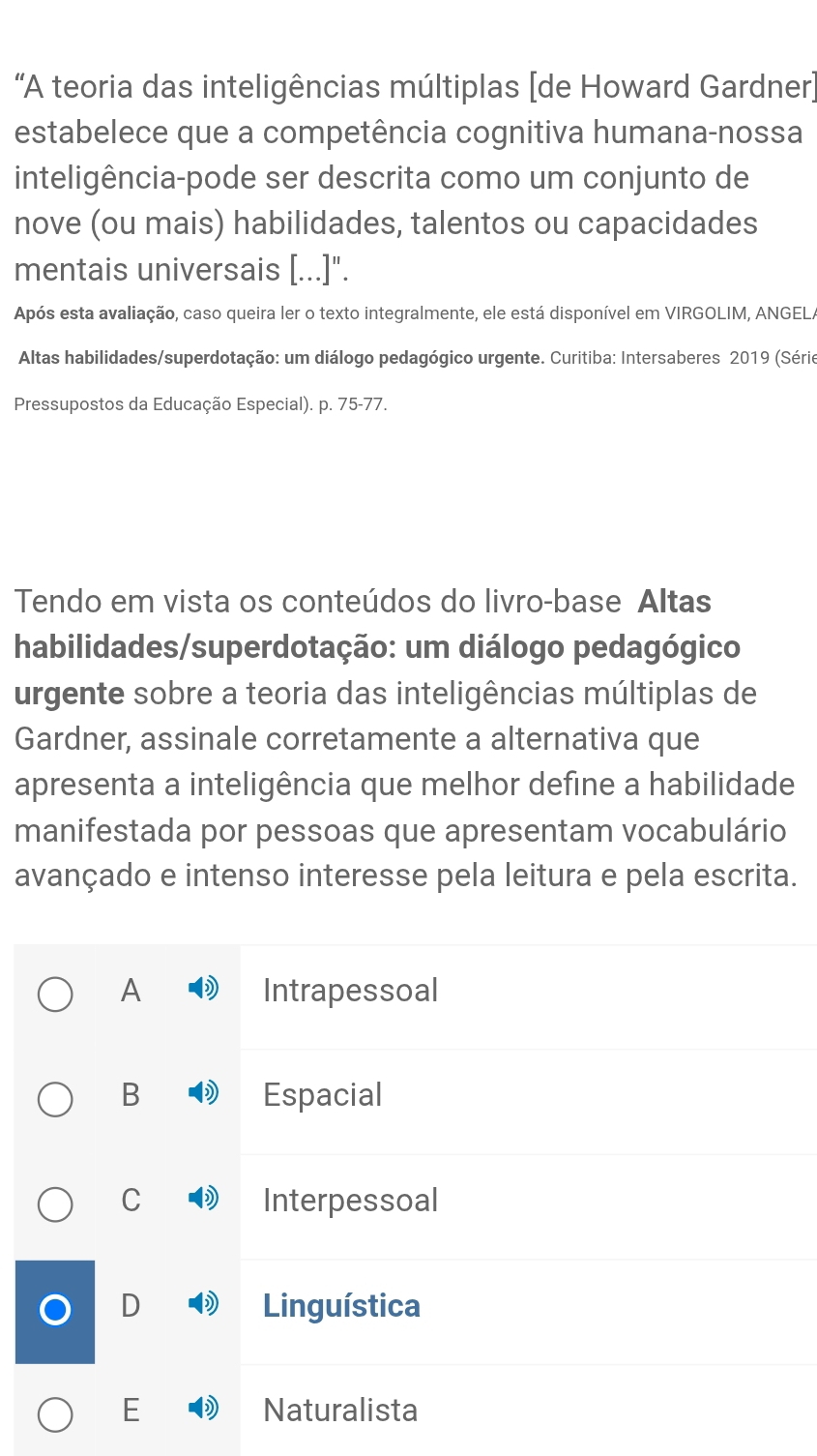Image resolution: width=817 pixels, height=1456 pixels.
Task: Listen to the Espacial answer audio
Action: (x=203, y=1094)
